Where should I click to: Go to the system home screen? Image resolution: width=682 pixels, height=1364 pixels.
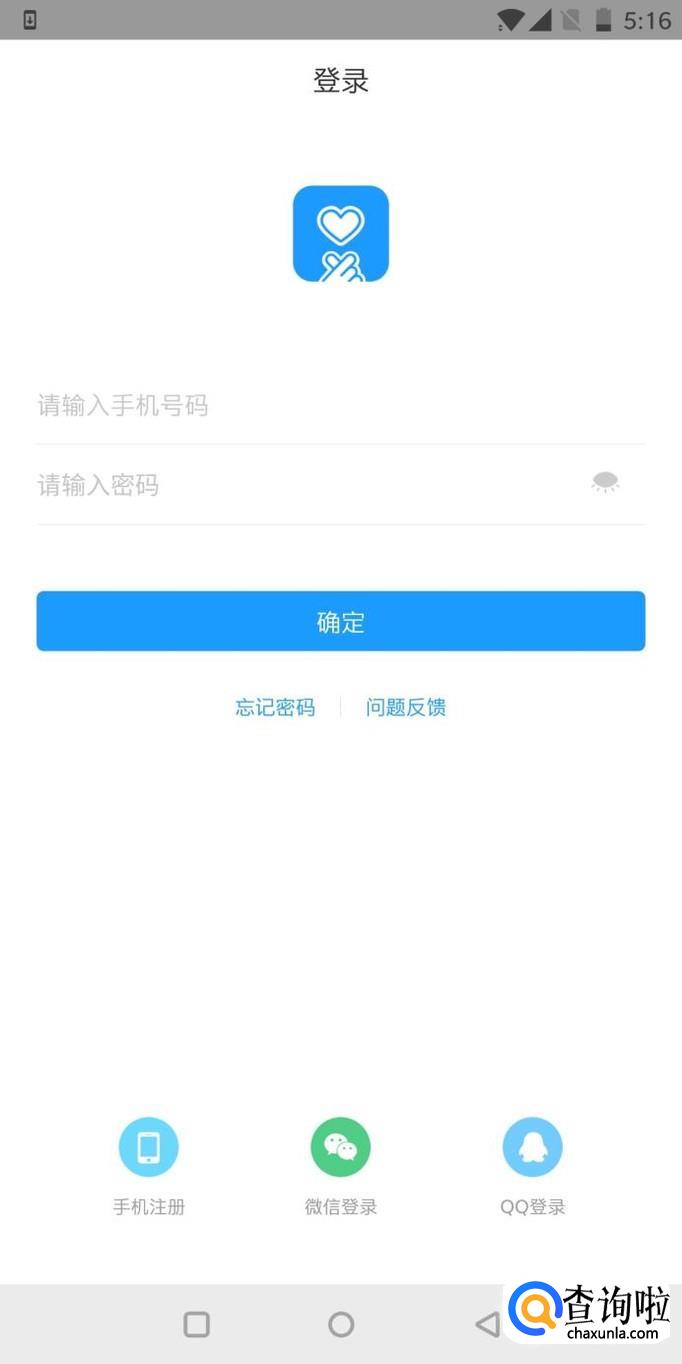tap(341, 1324)
